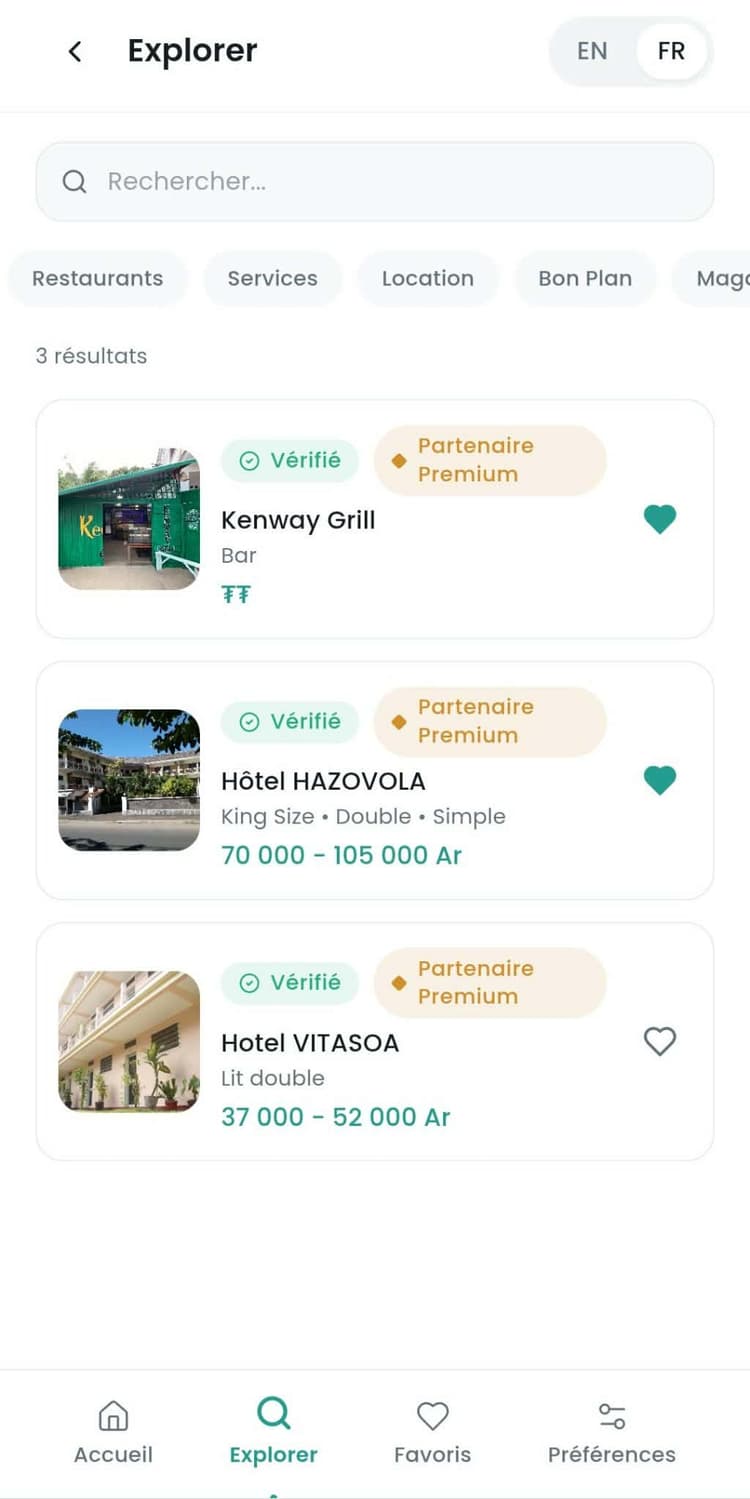Go to the Accueil tab
This screenshot has height=1499, width=750.
(x=113, y=1432)
